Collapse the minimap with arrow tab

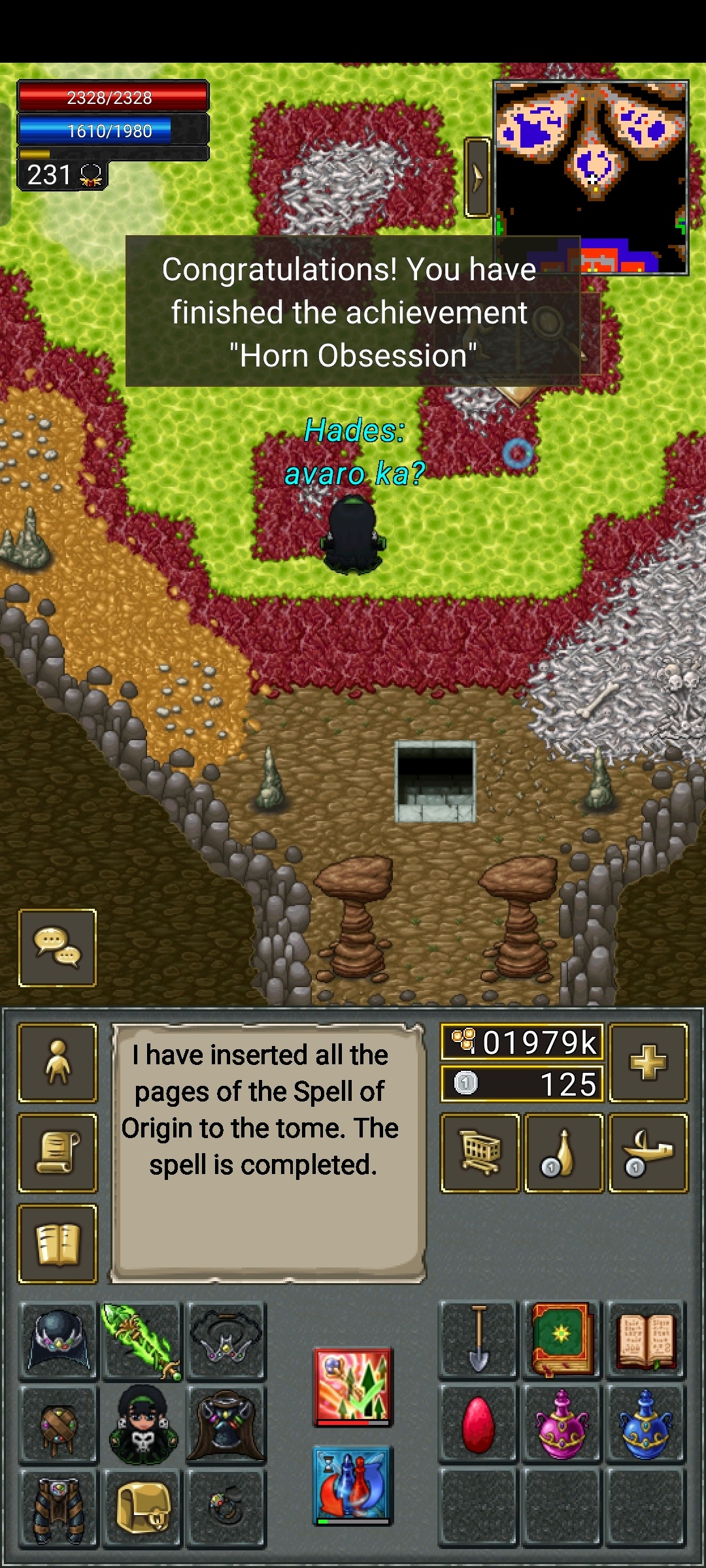pos(477,177)
